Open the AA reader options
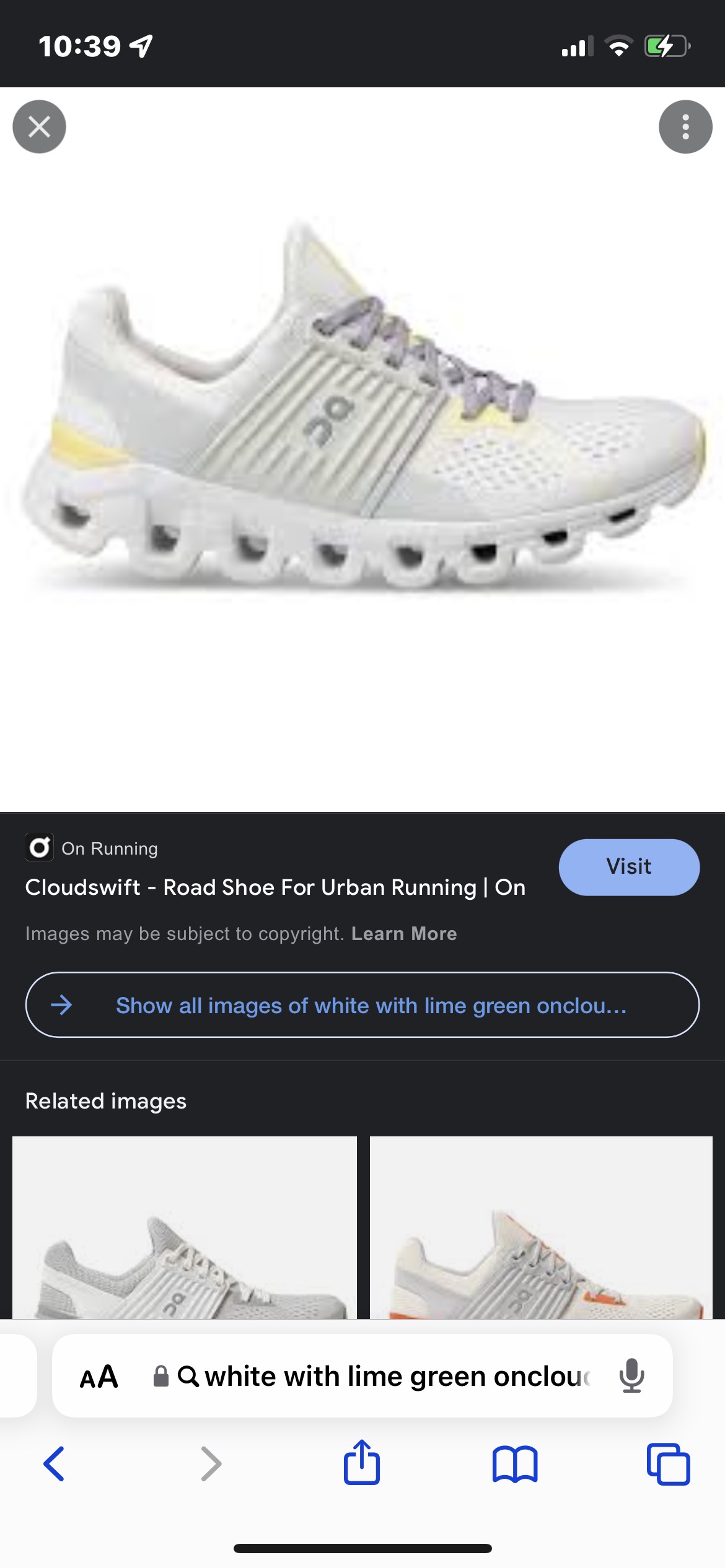Viewport: 725px width, 1568px height. point(99,1376)
